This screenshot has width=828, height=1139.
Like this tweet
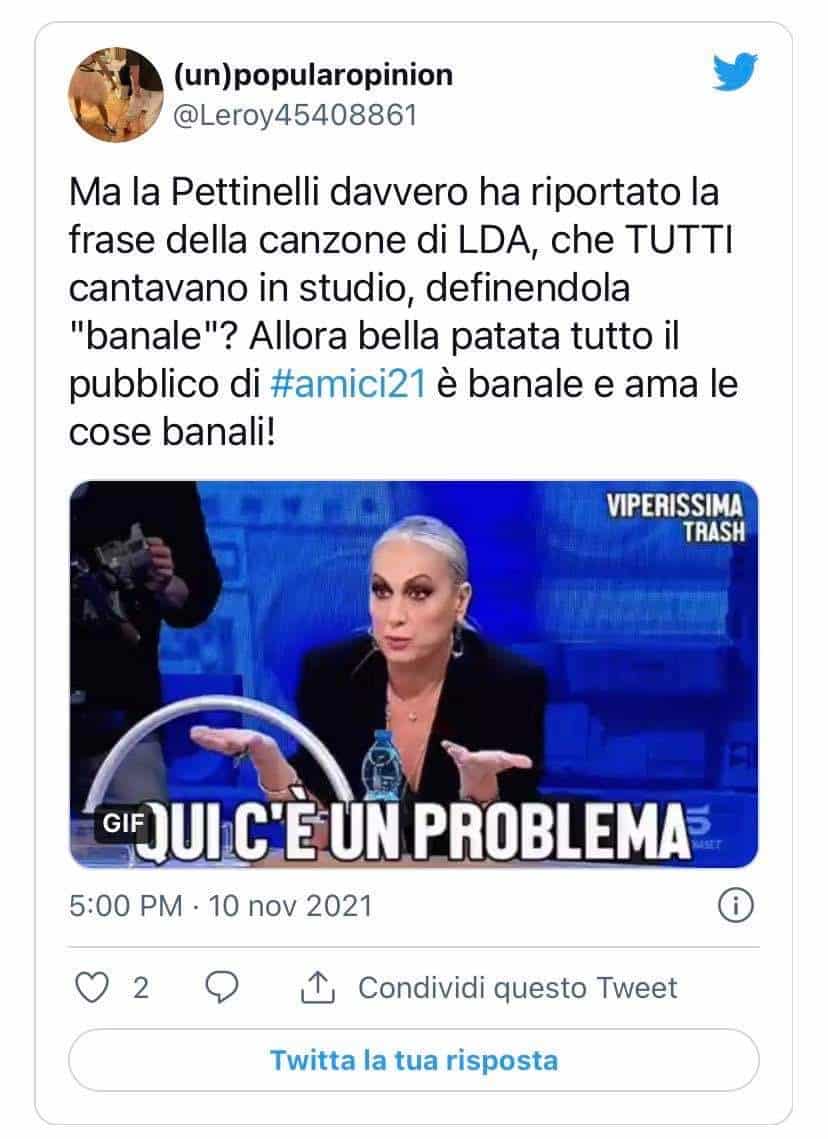[x=93, y=988]
